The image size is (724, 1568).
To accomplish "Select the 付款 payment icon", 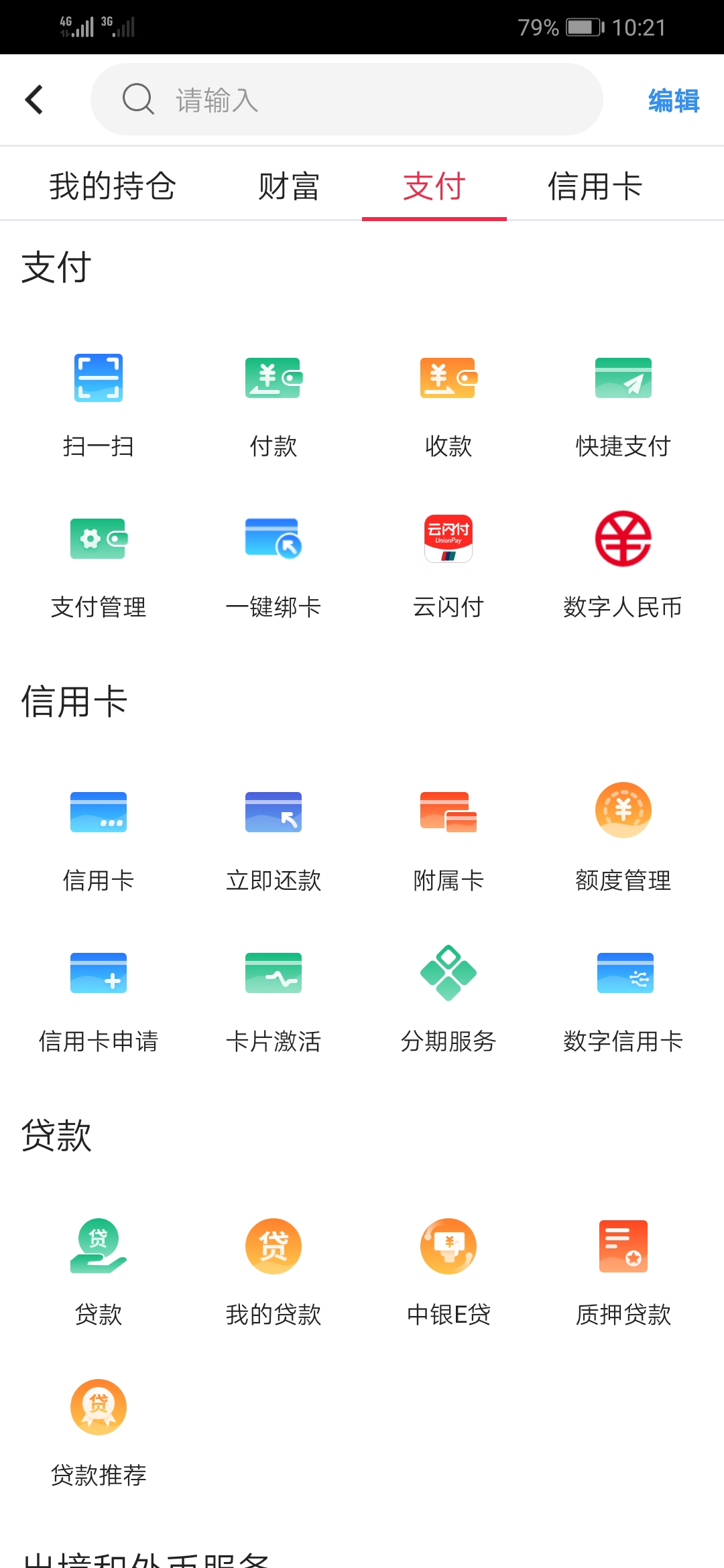I will (x=273, y=402).
